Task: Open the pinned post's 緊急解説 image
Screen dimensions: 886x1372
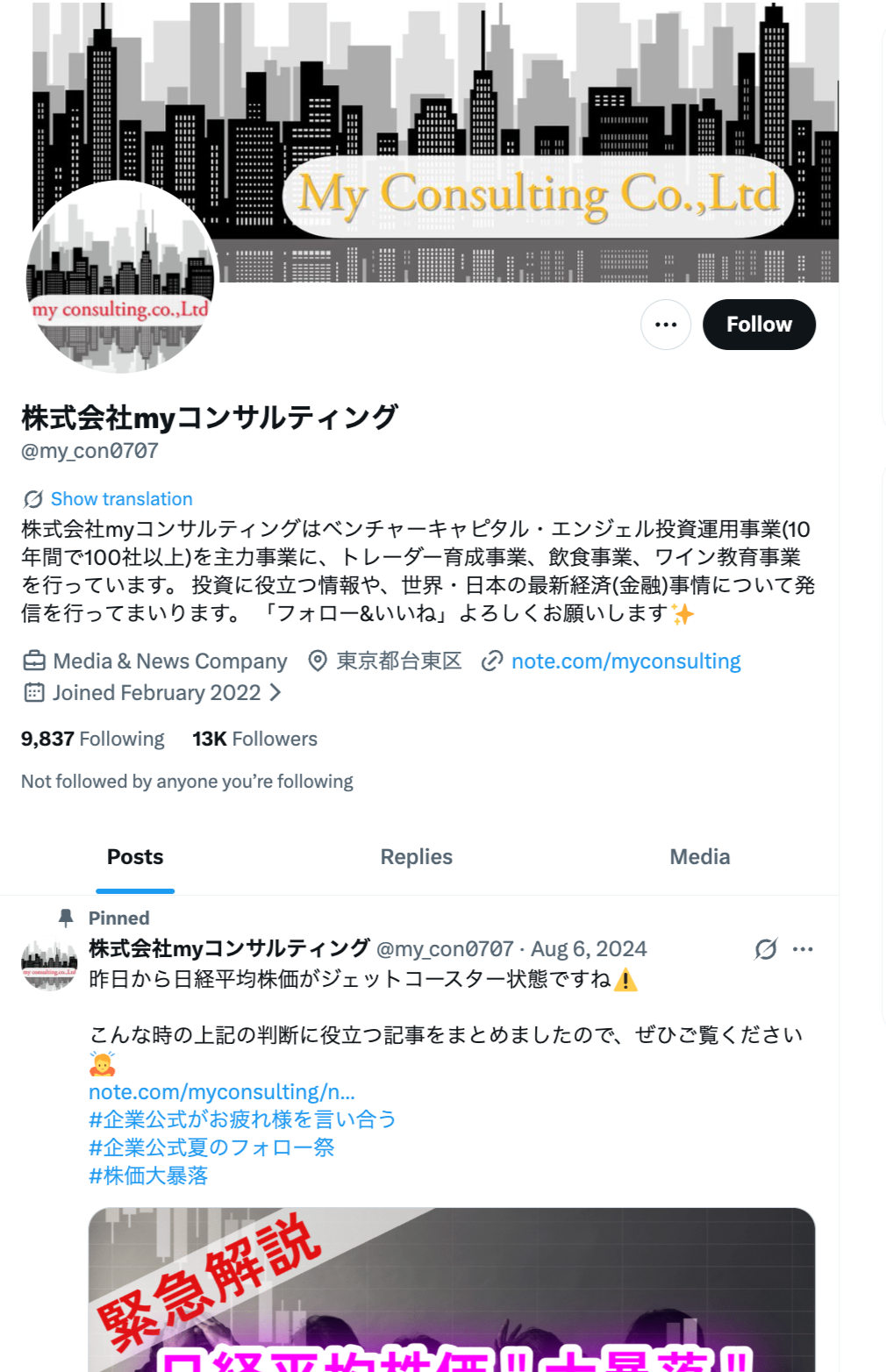Action: (x=451, y=1290)
